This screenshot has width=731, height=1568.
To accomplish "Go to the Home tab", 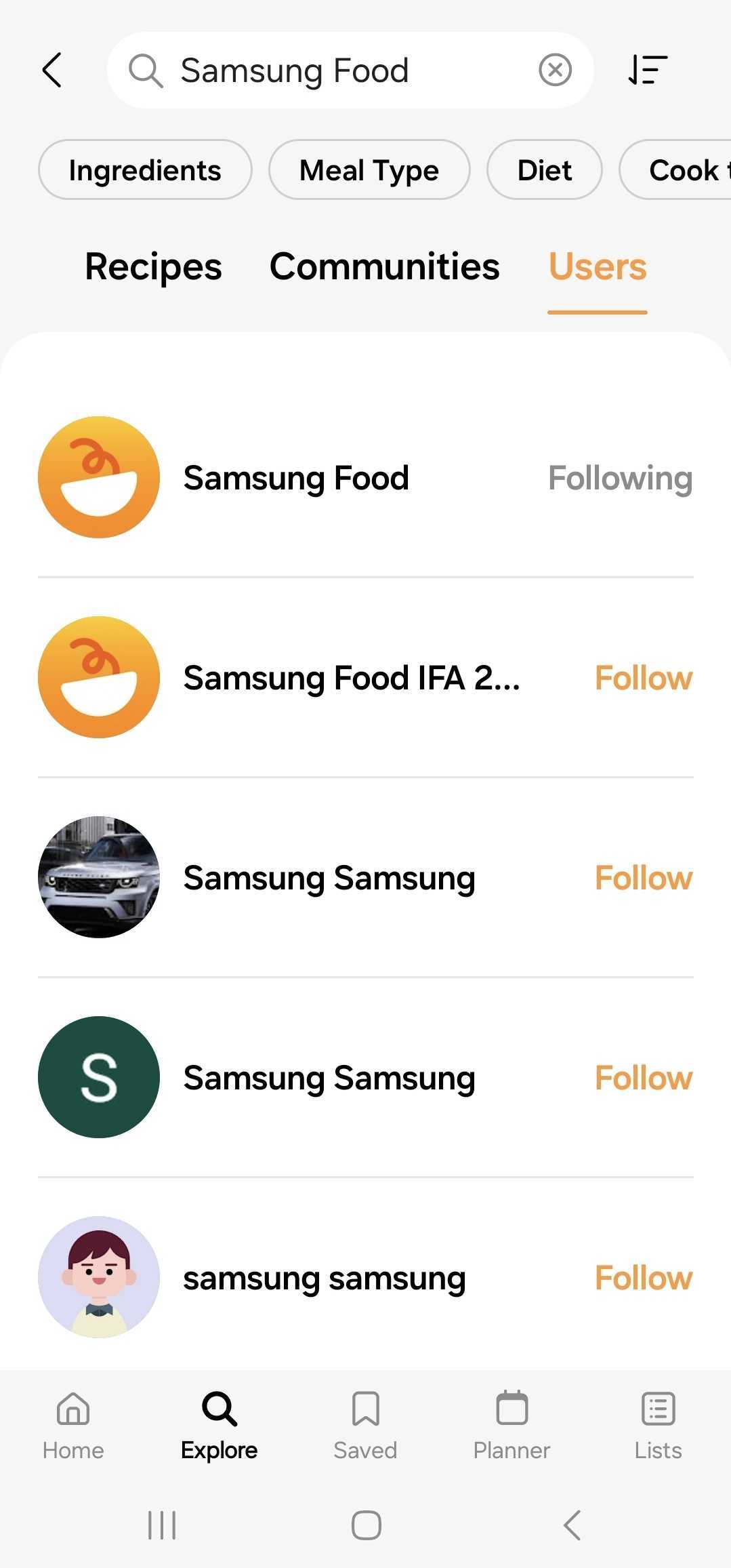I will [x=73, y=1425].
